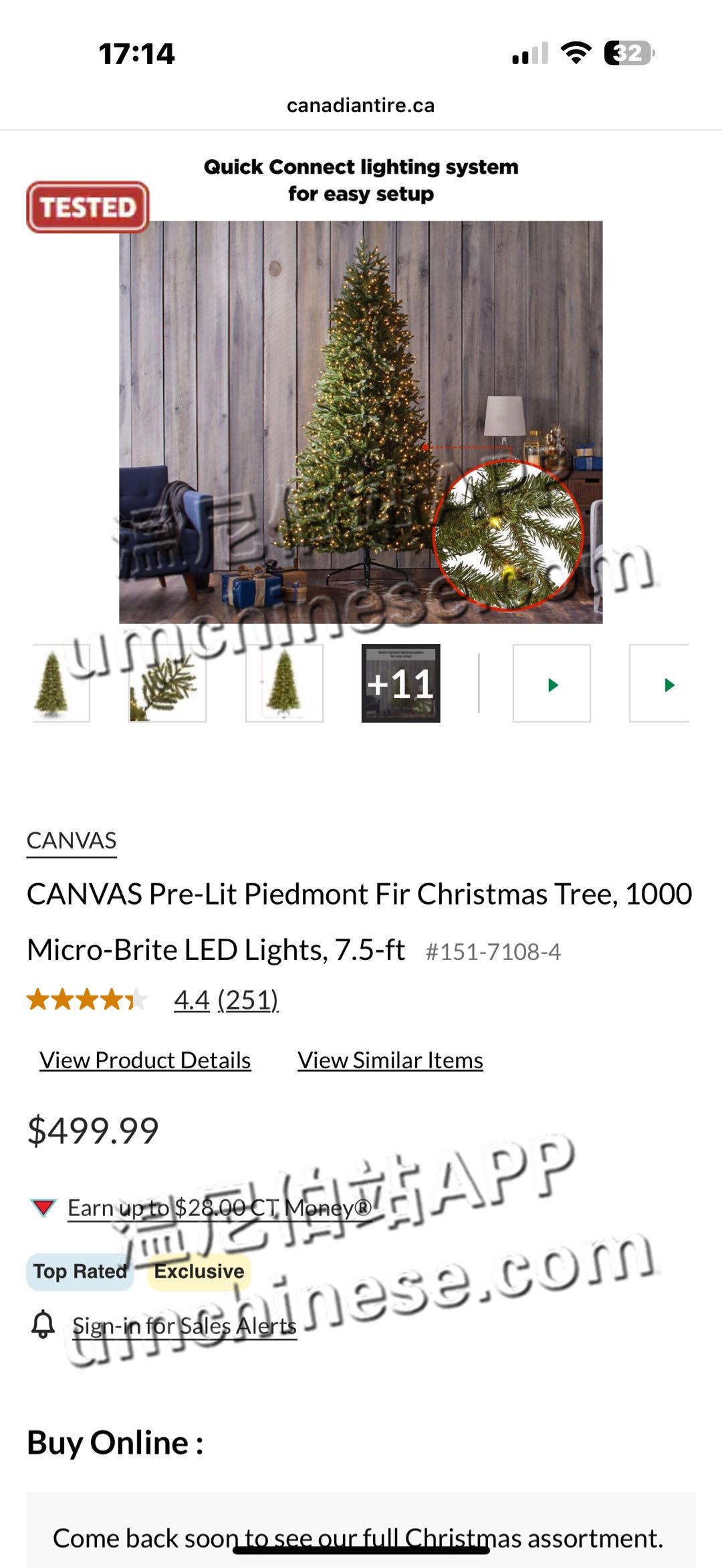
Task: Select the third tree dimensions thumbnail
Action: point(284,683)
